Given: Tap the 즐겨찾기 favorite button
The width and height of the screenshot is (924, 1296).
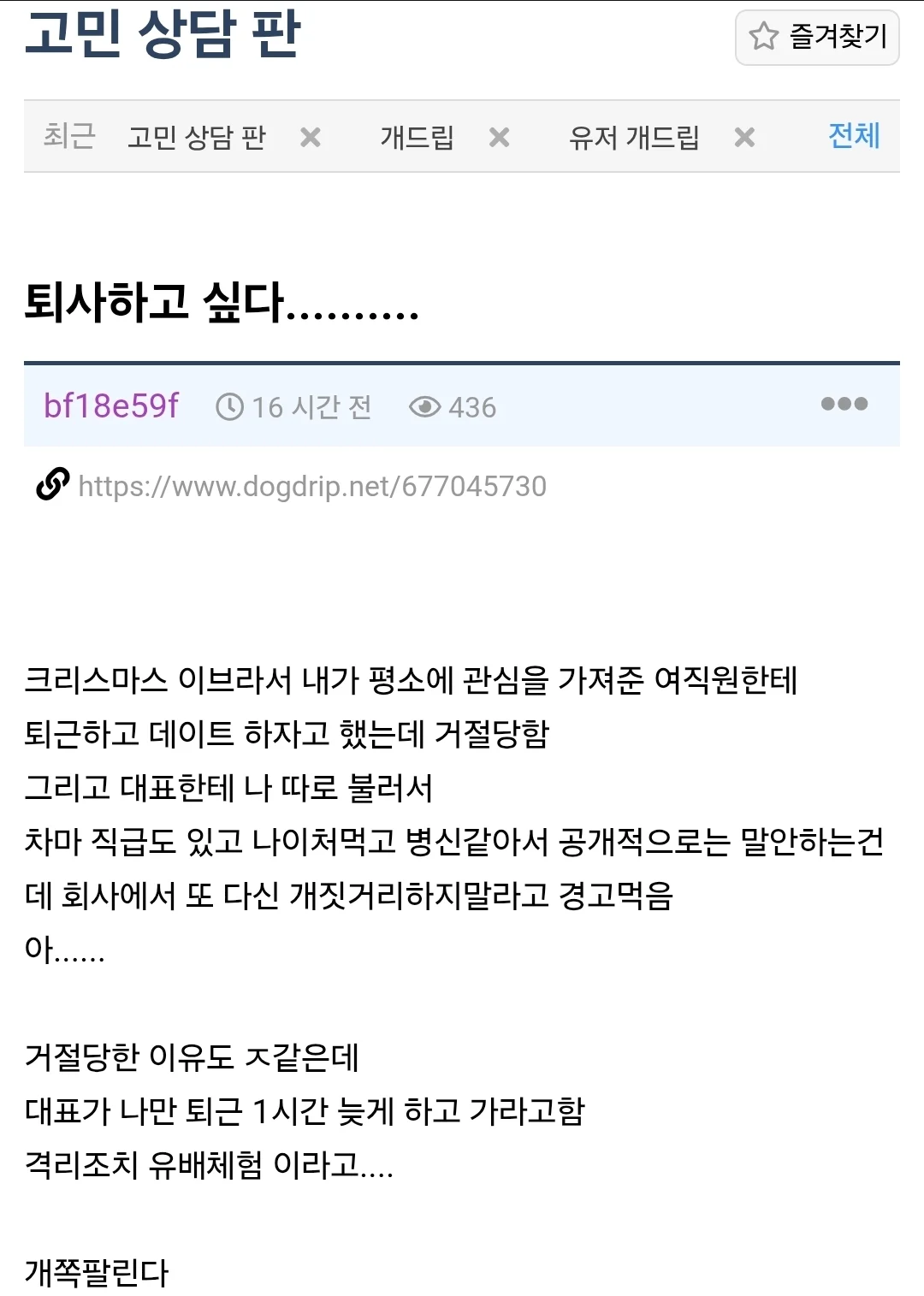Looking at the screenshot, I should 817,37.
